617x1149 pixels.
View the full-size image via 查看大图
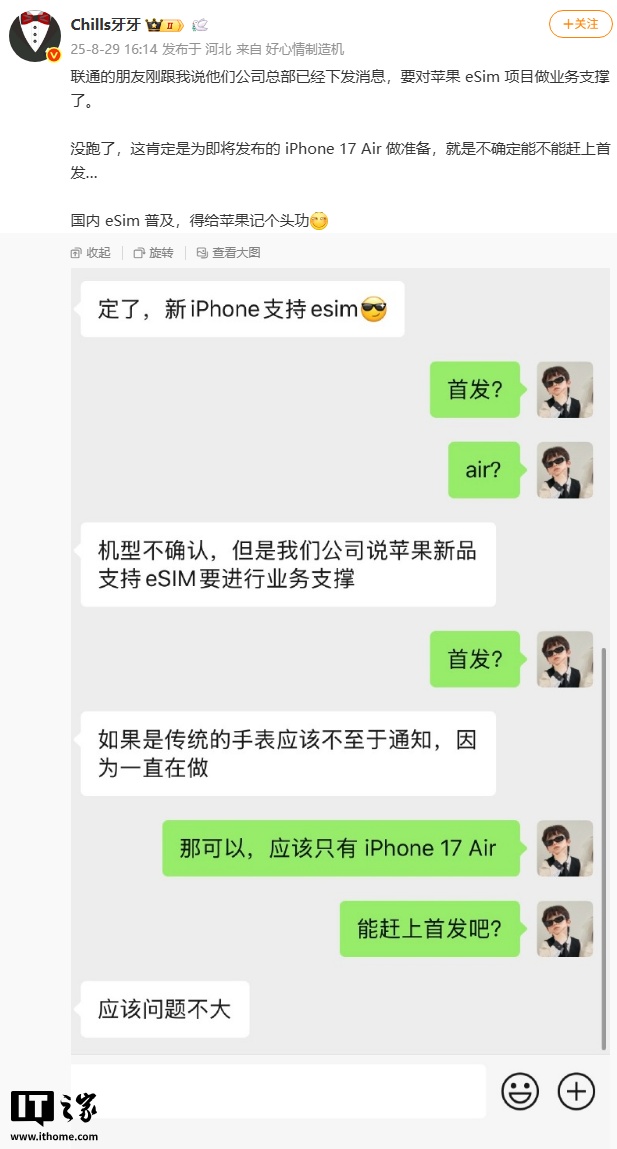click(228, 253)
